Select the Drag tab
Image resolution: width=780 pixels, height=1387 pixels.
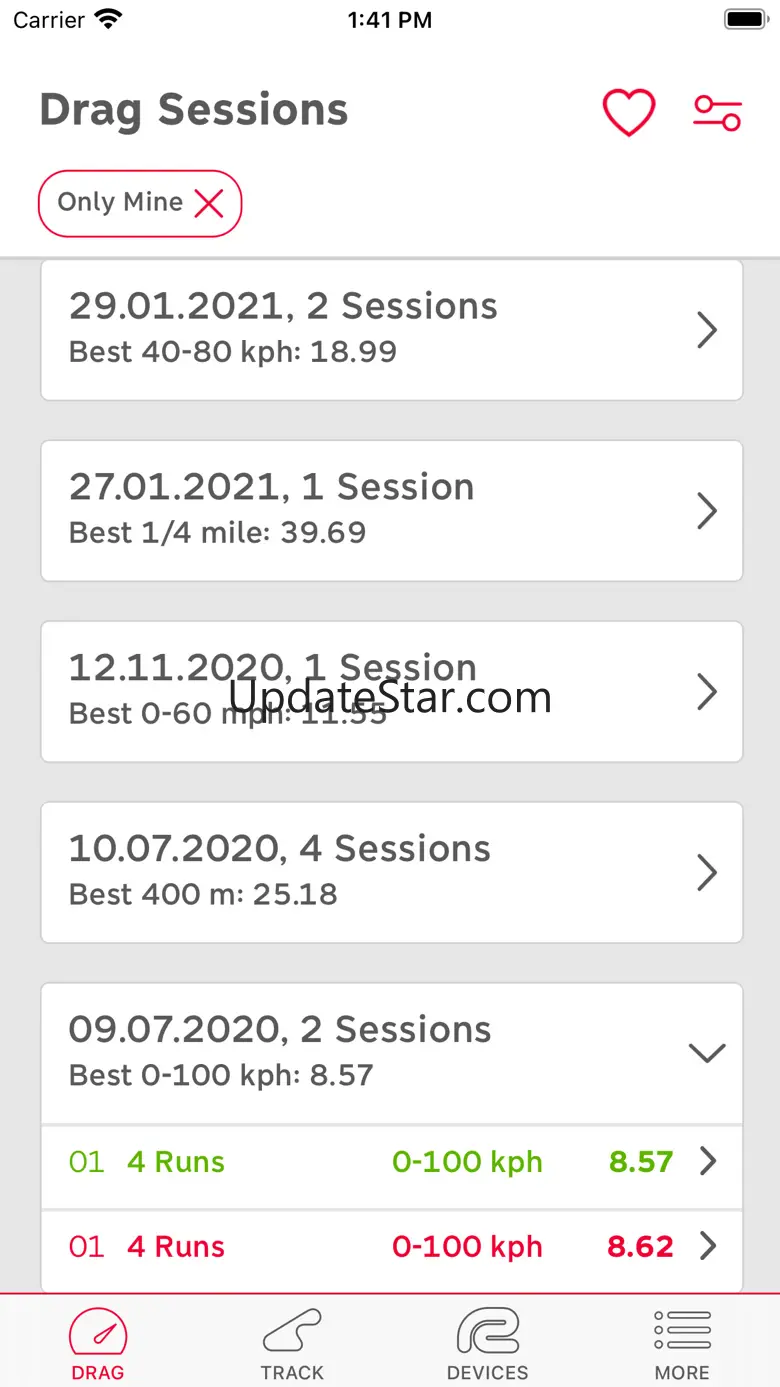tap(98, 1345)
